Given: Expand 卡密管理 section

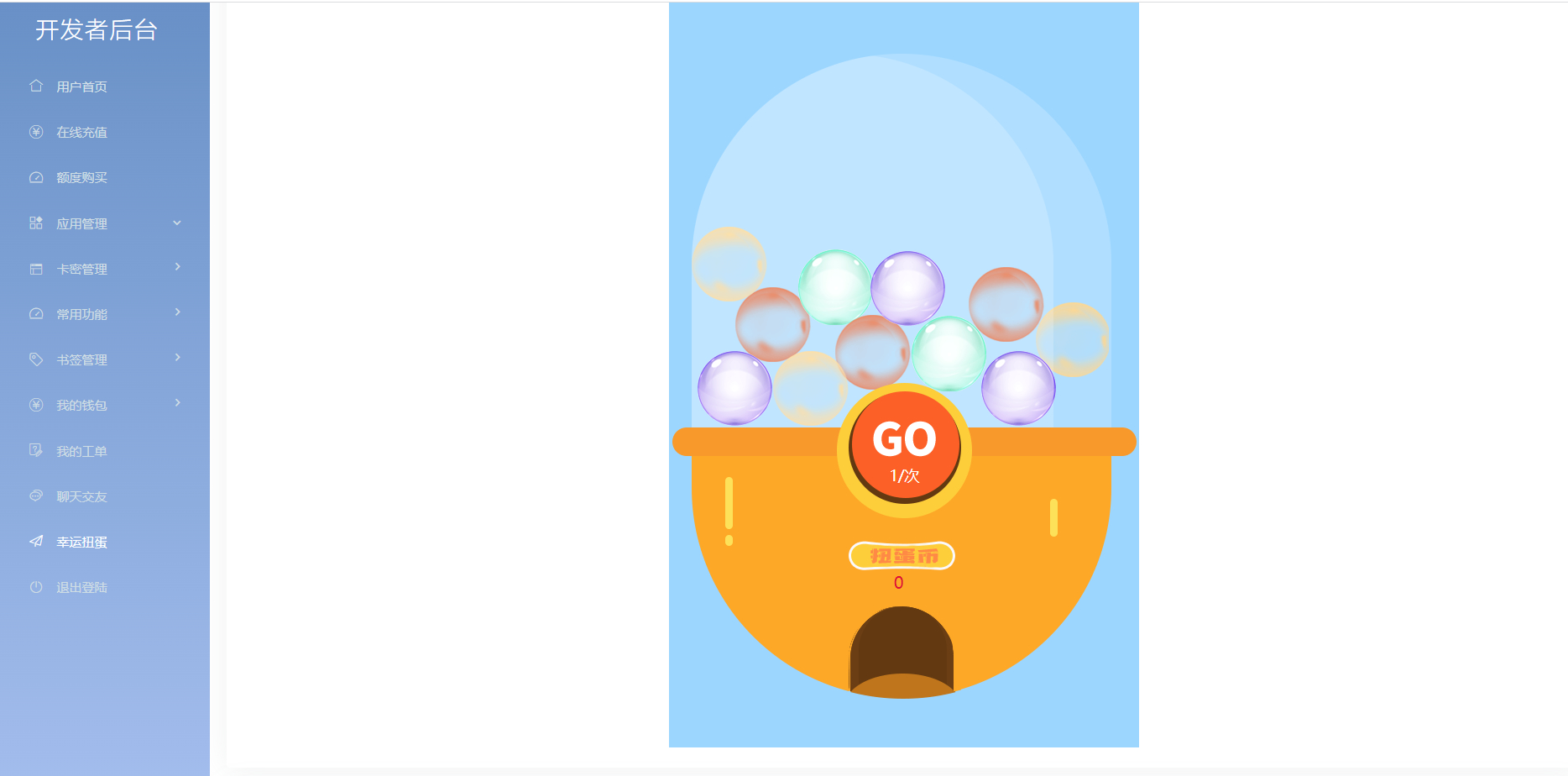Looking at the screenshot, I should pyautogui.click(x=81, y=269).
